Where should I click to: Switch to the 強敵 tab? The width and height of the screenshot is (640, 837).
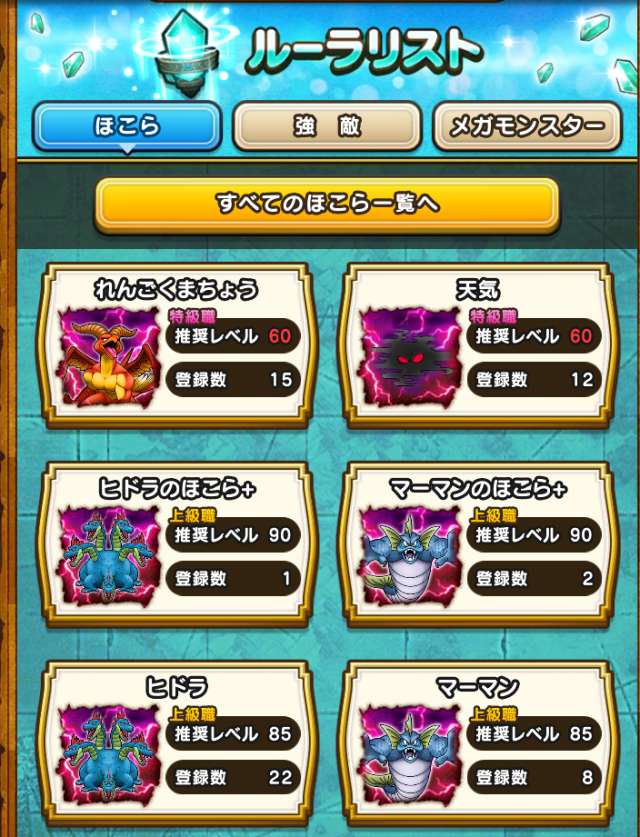tap(326, 126)
